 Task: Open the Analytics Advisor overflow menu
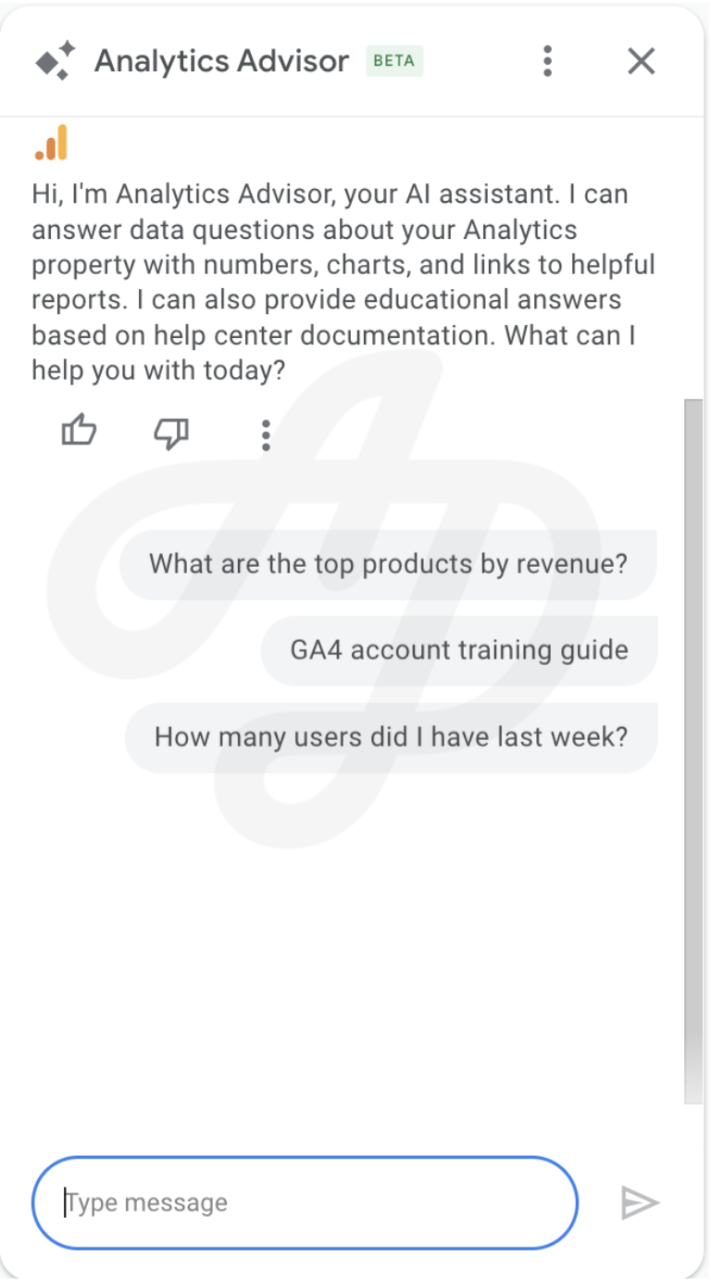pos(547,61)
